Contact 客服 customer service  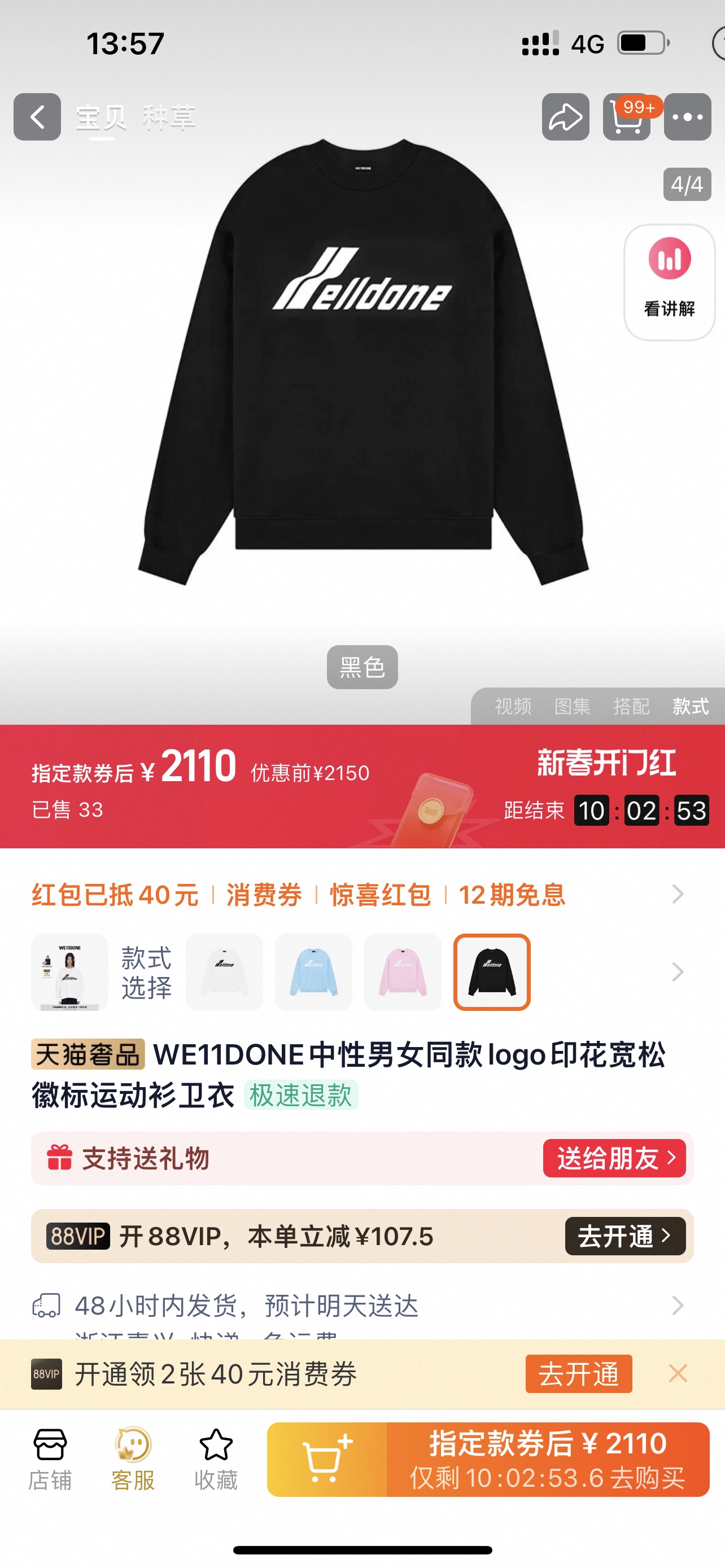pyautogui.click(x=133, y=1460)
